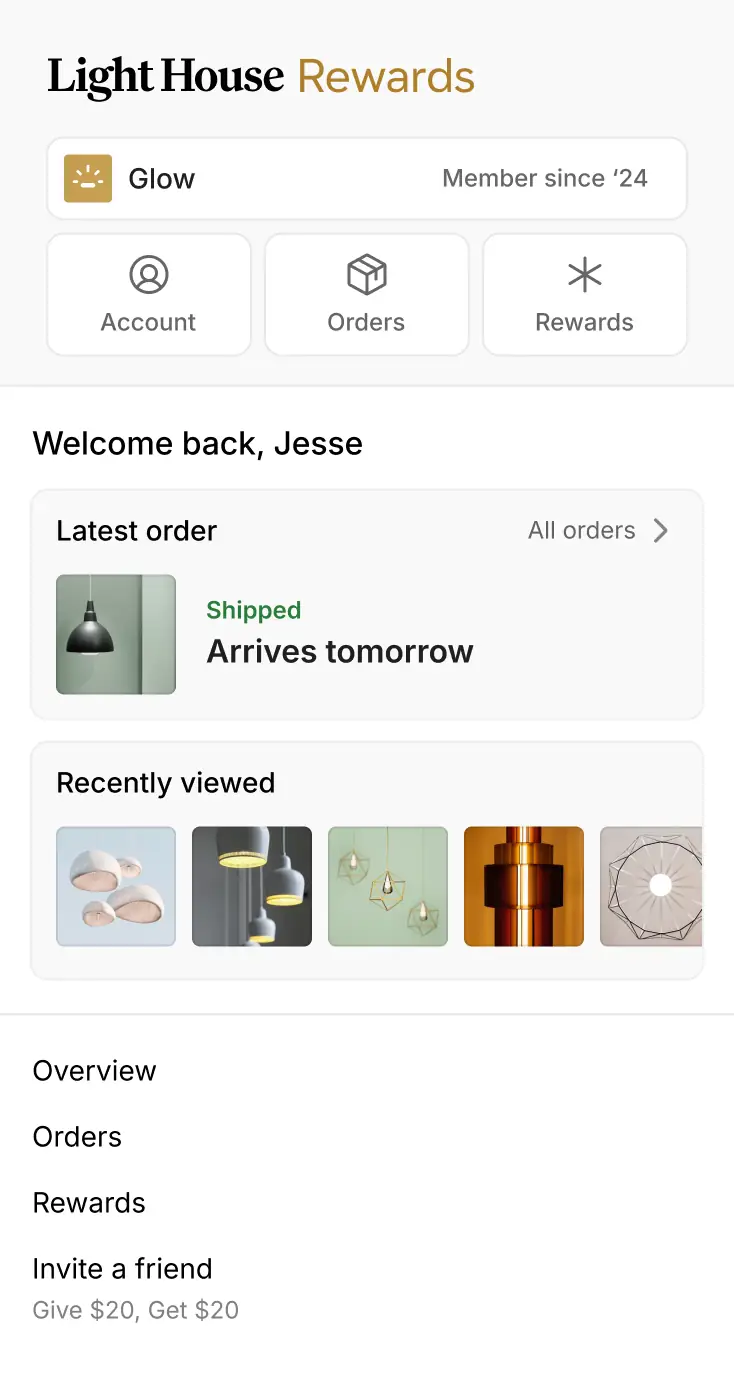Open the Account profile icon

[x=148, y=275]
